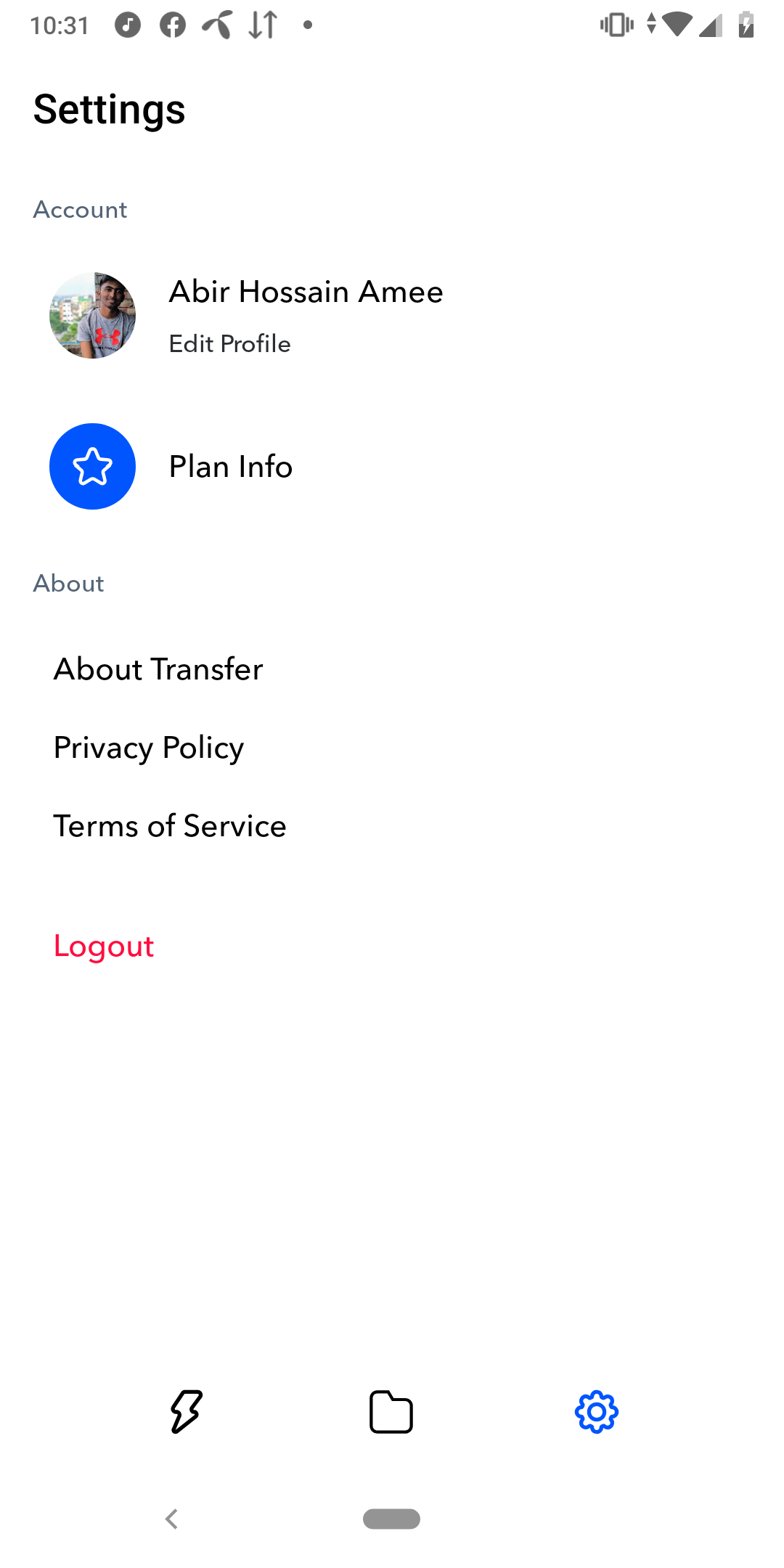View the Privacy Policy
This screenshot has width=784, height=1568.
(148, 747)
